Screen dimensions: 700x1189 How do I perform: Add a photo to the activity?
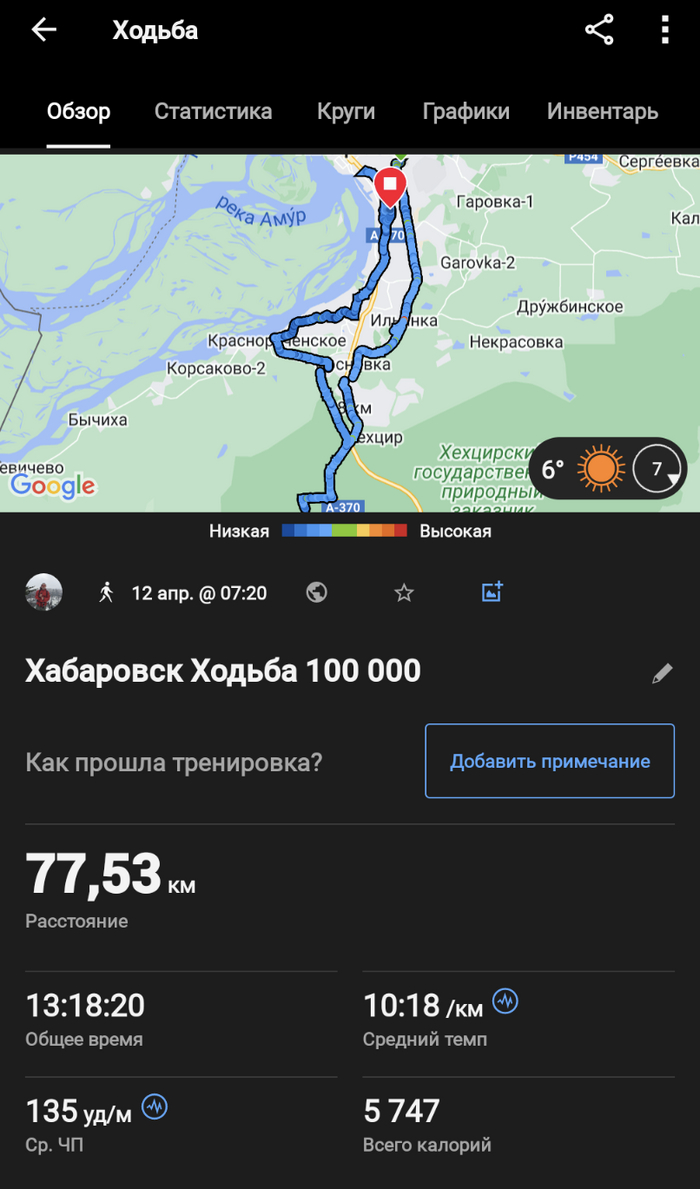click(491, 592)
